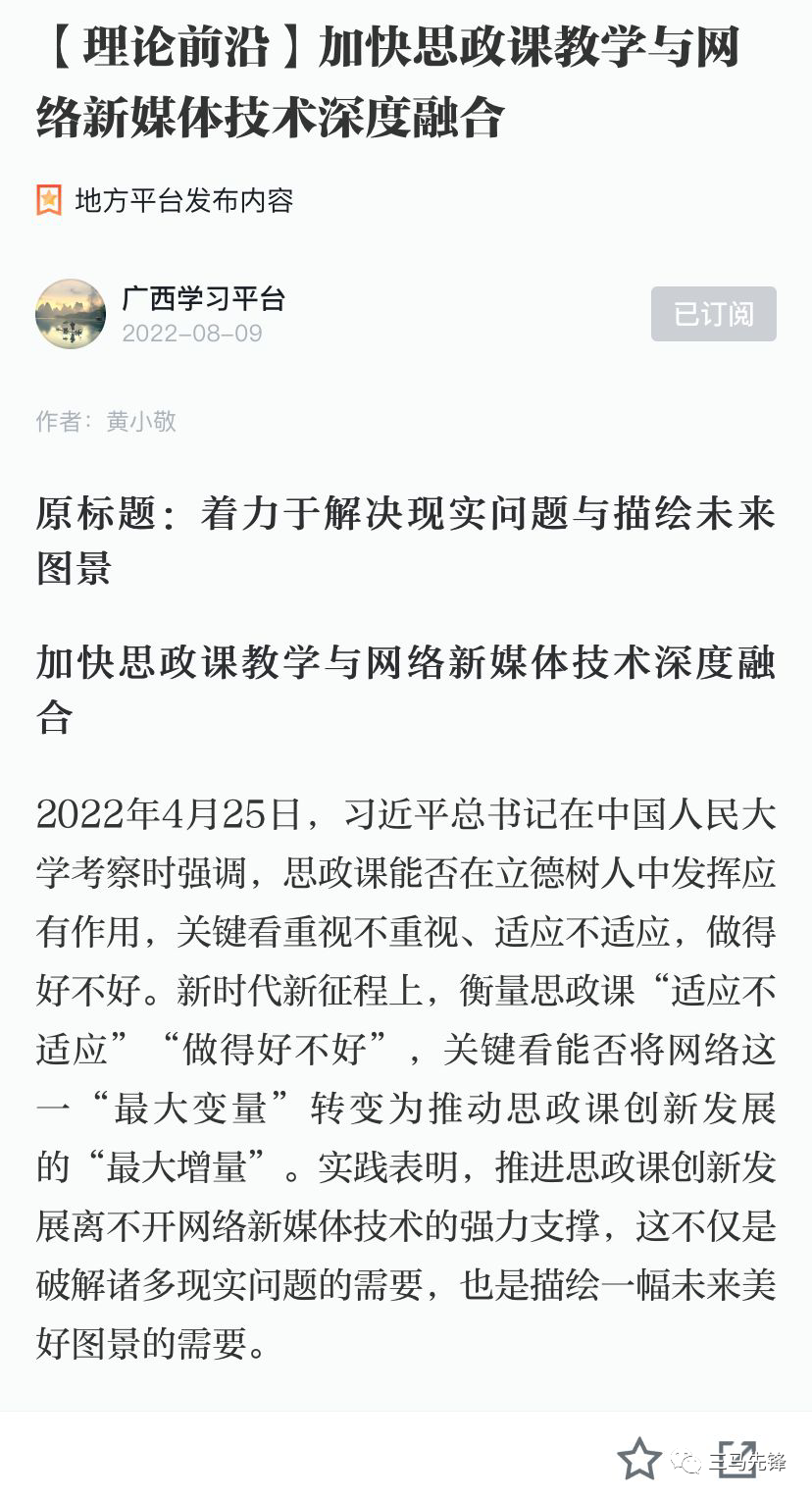812x1497 pixels.
Task: Open the 广西学习平台 publisher profile
Action: [x=203, y=299]
